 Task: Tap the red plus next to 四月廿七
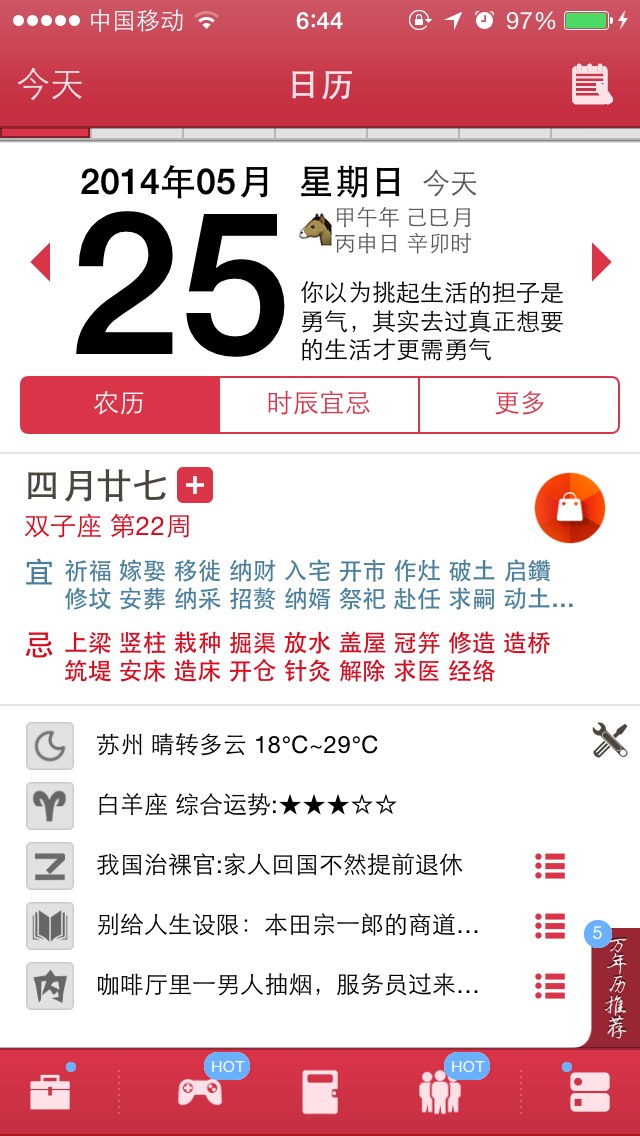[x=195, y=485]
